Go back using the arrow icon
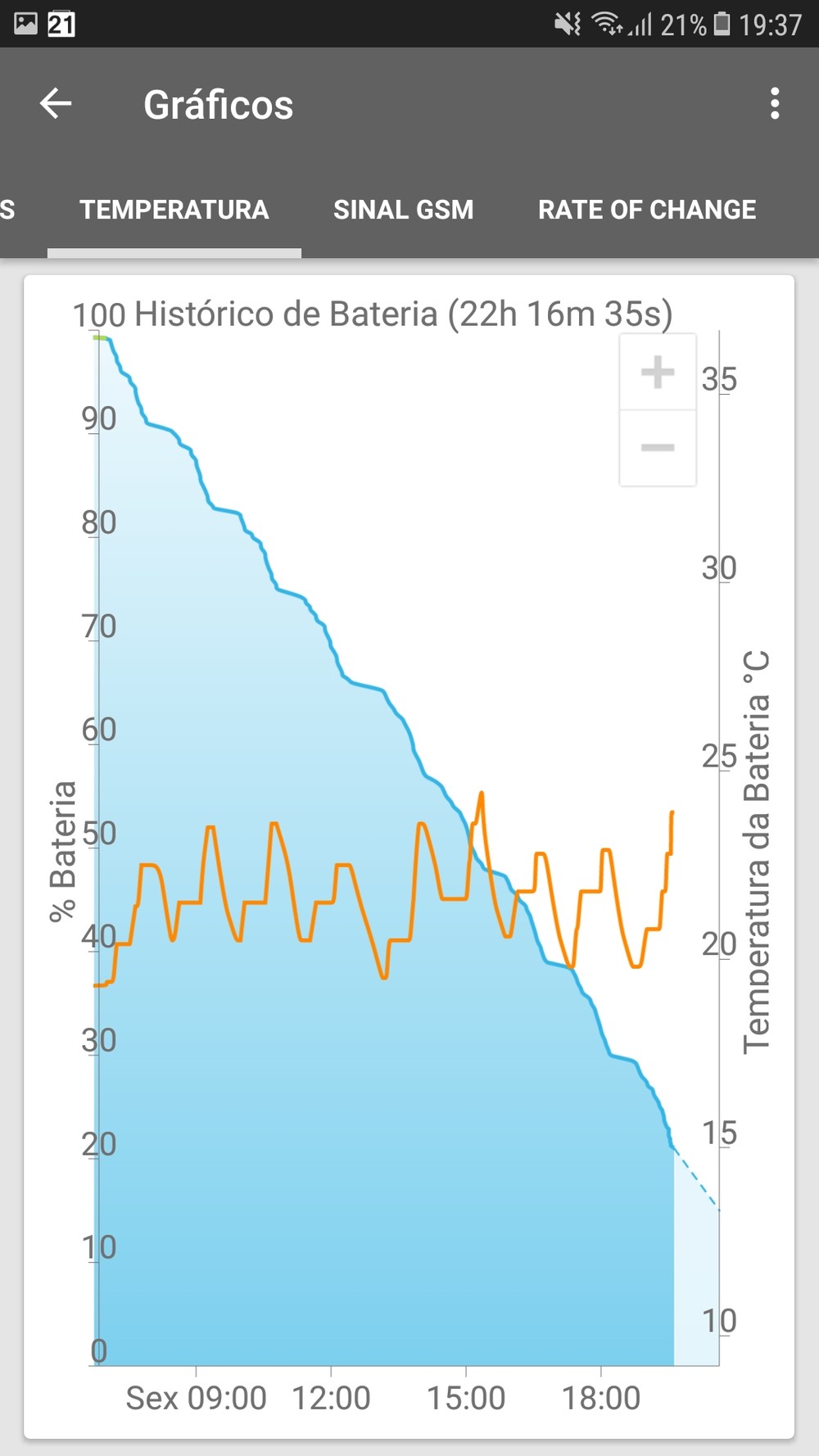The width and height of the screenshot is (819, 1456). click(56, 104)
